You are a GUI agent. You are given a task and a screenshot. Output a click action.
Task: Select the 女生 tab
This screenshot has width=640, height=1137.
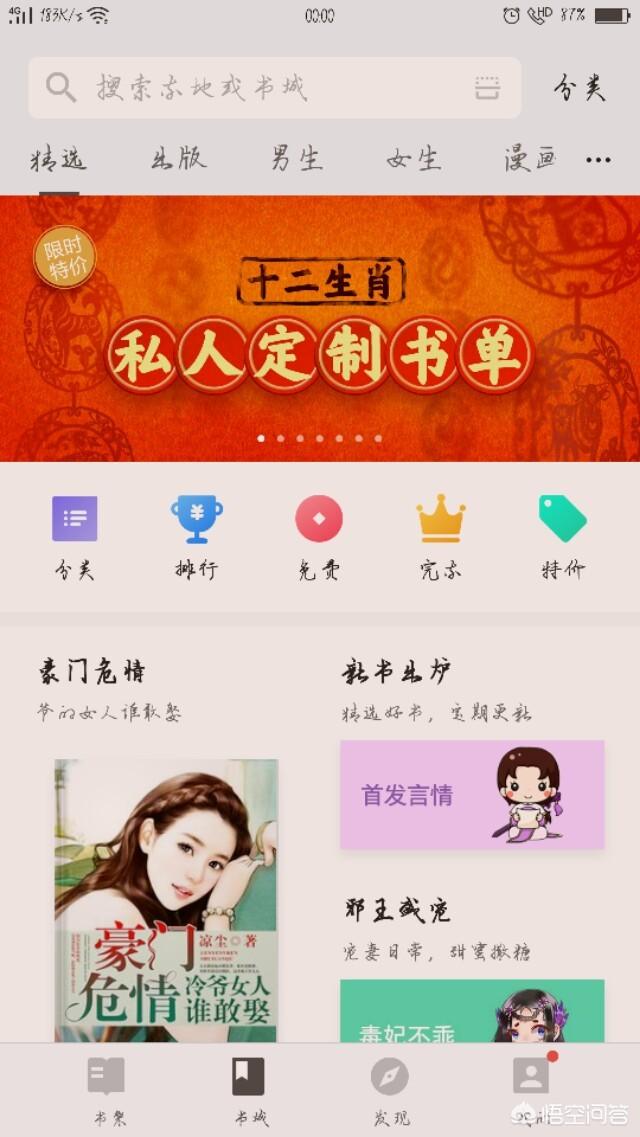coord(413,158)
